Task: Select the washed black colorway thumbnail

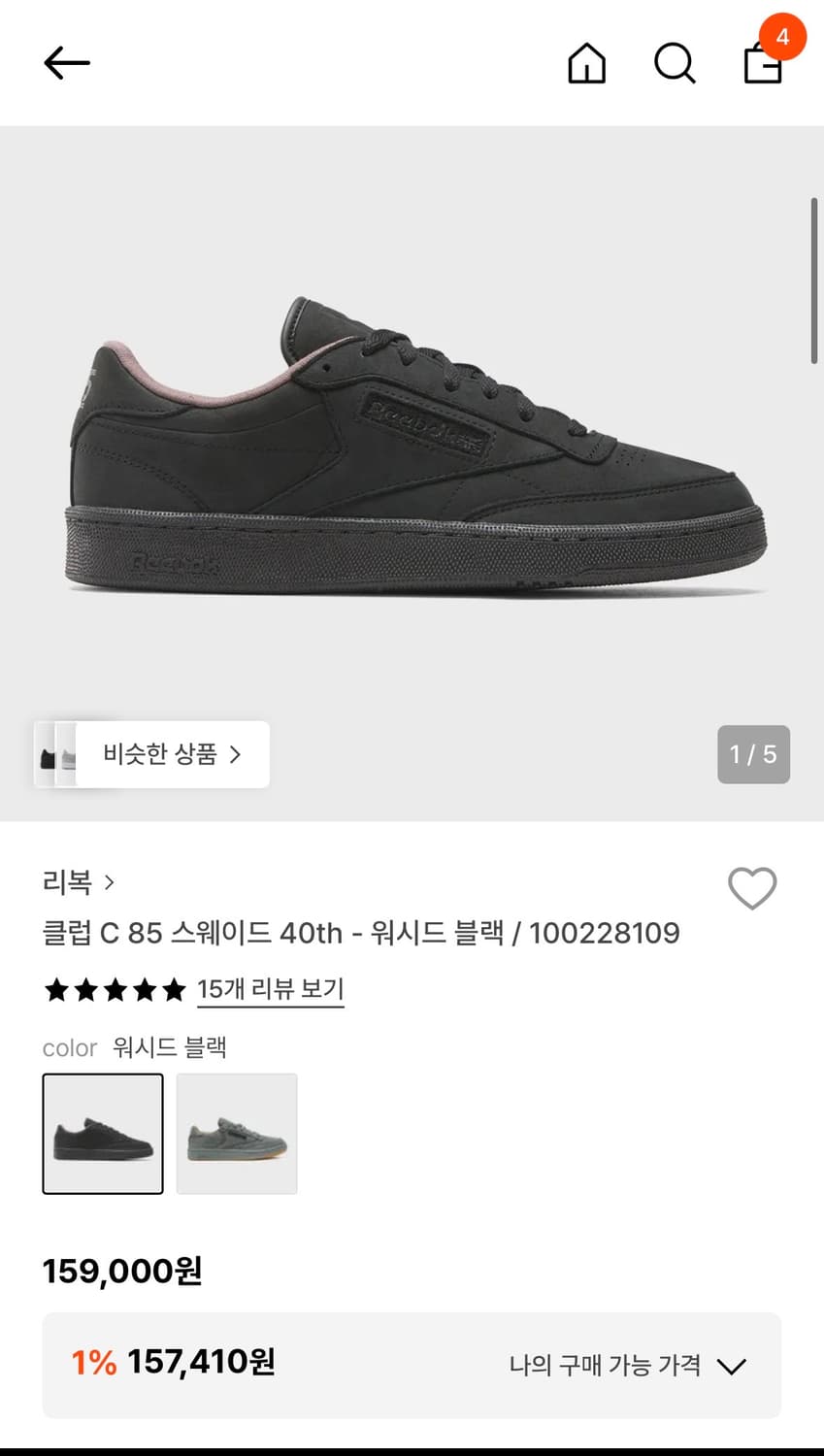Action: [x=102, y=1134]
